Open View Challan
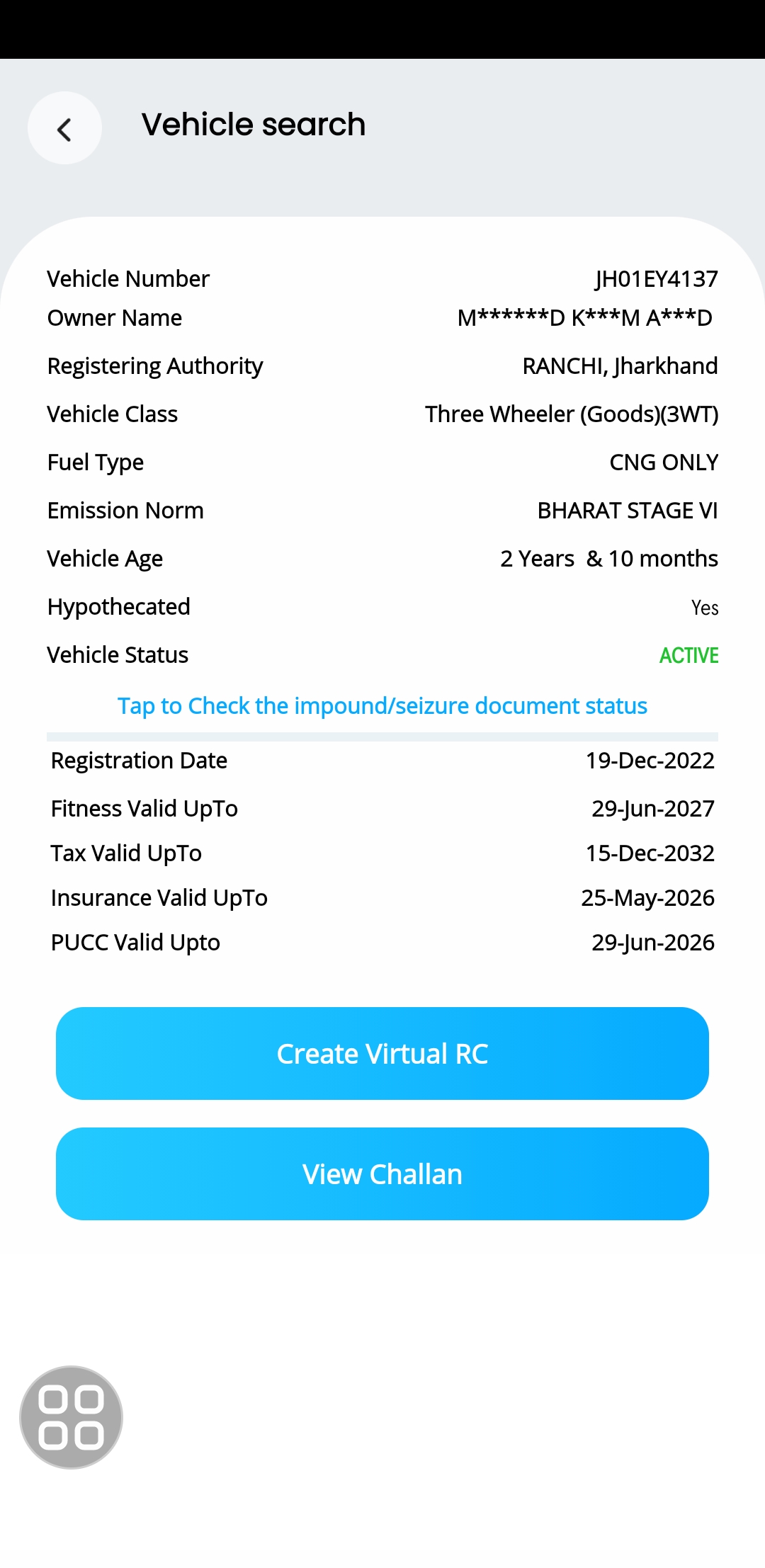765x1568 pixels. 382,1174
